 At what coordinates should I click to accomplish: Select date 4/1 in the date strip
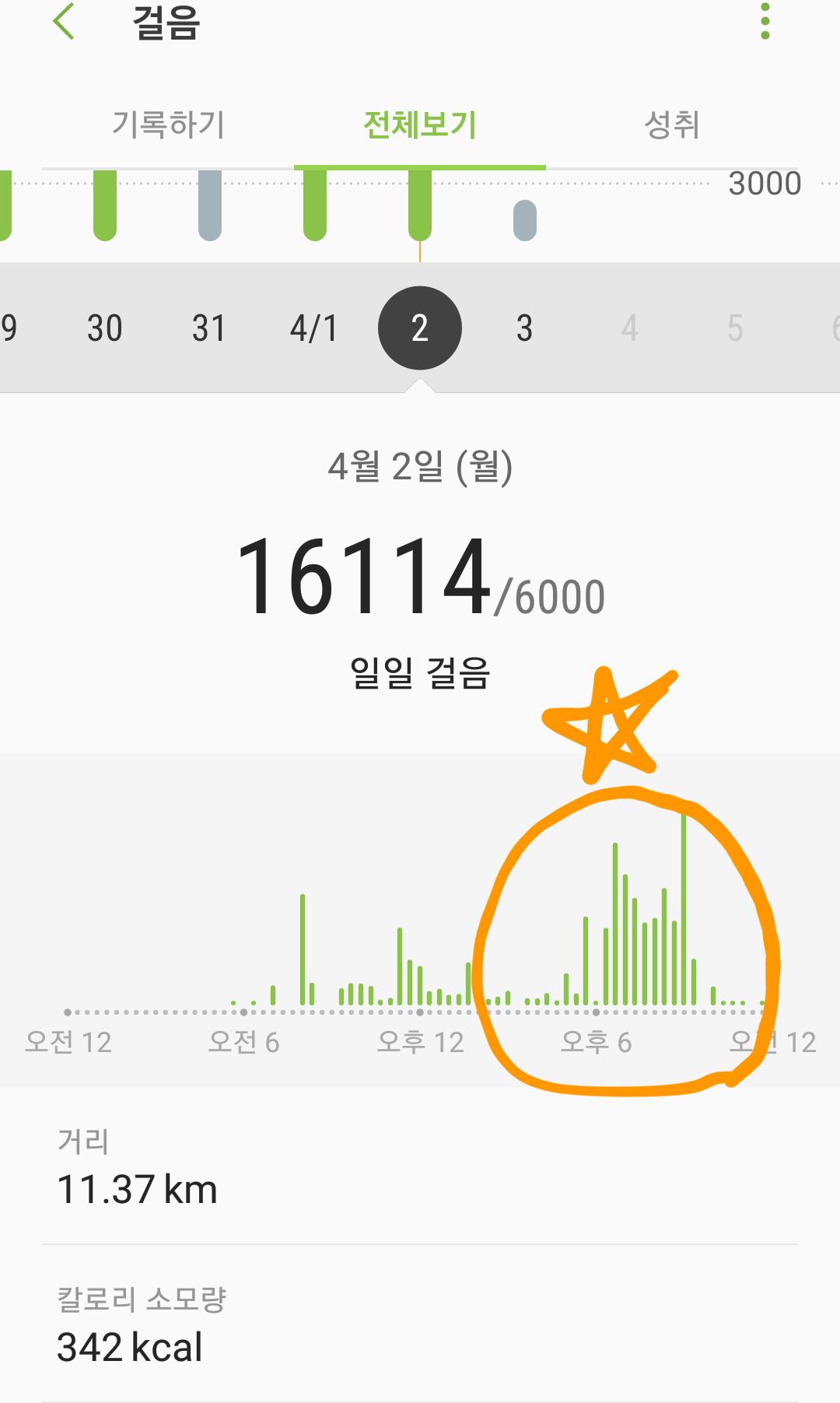point(314,328)
